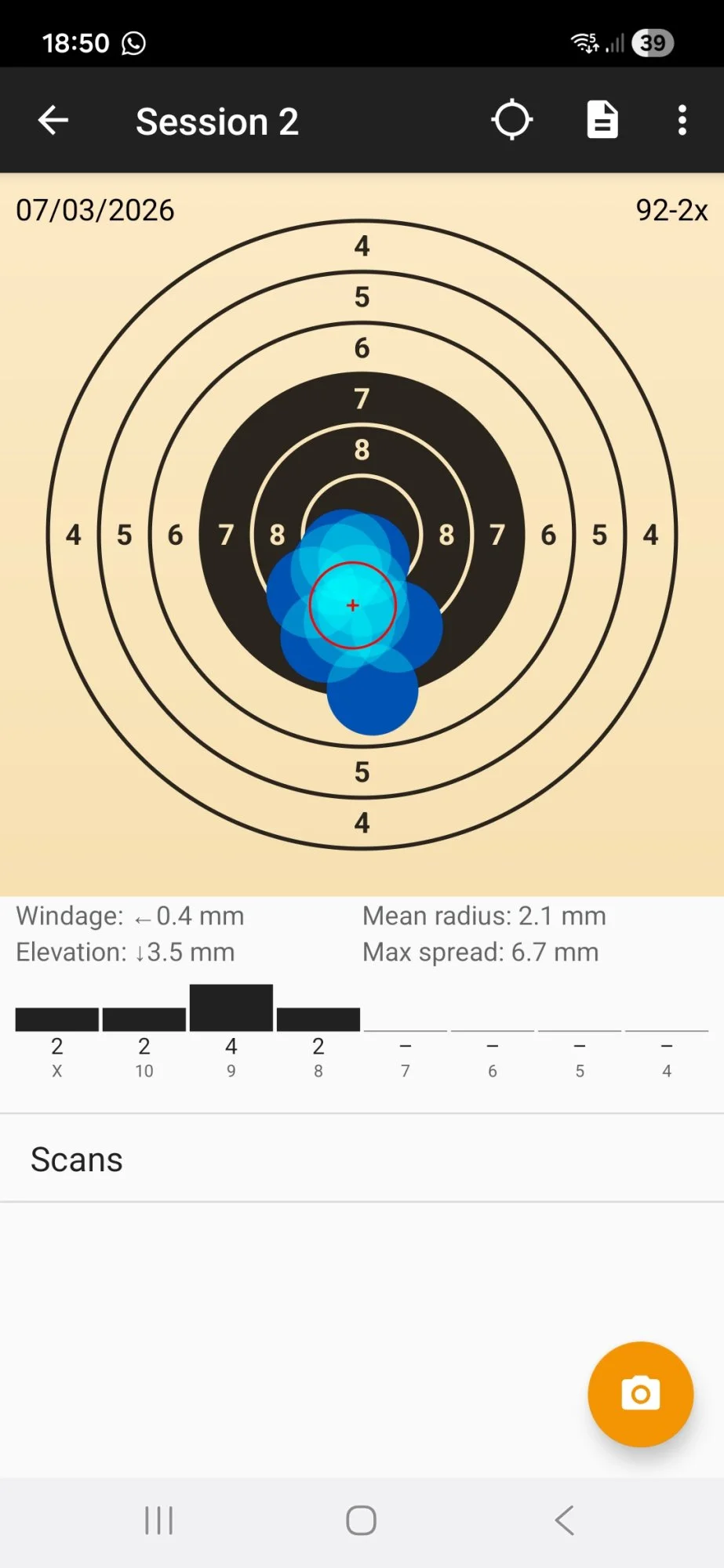Select the Mean radius statistic
724x1568 pixels.
[x=483, y=915]
